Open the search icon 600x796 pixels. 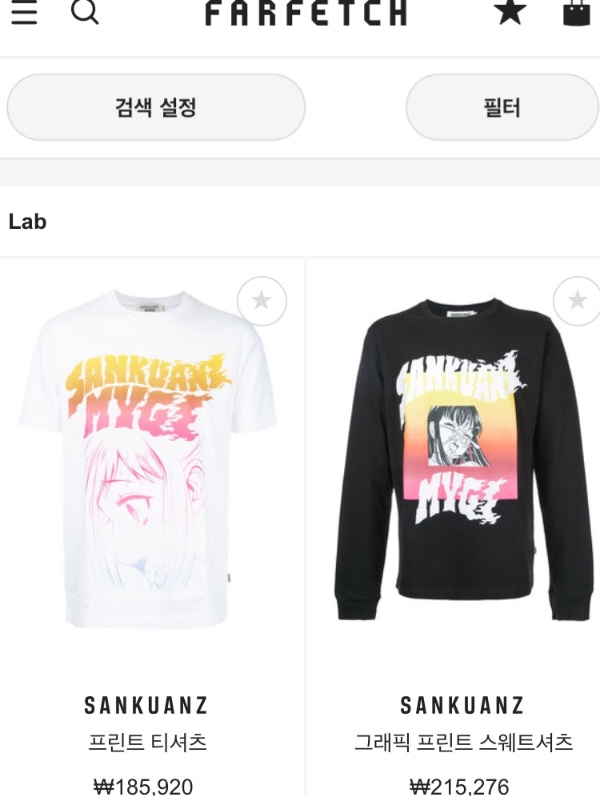click(x=85, y=12)
